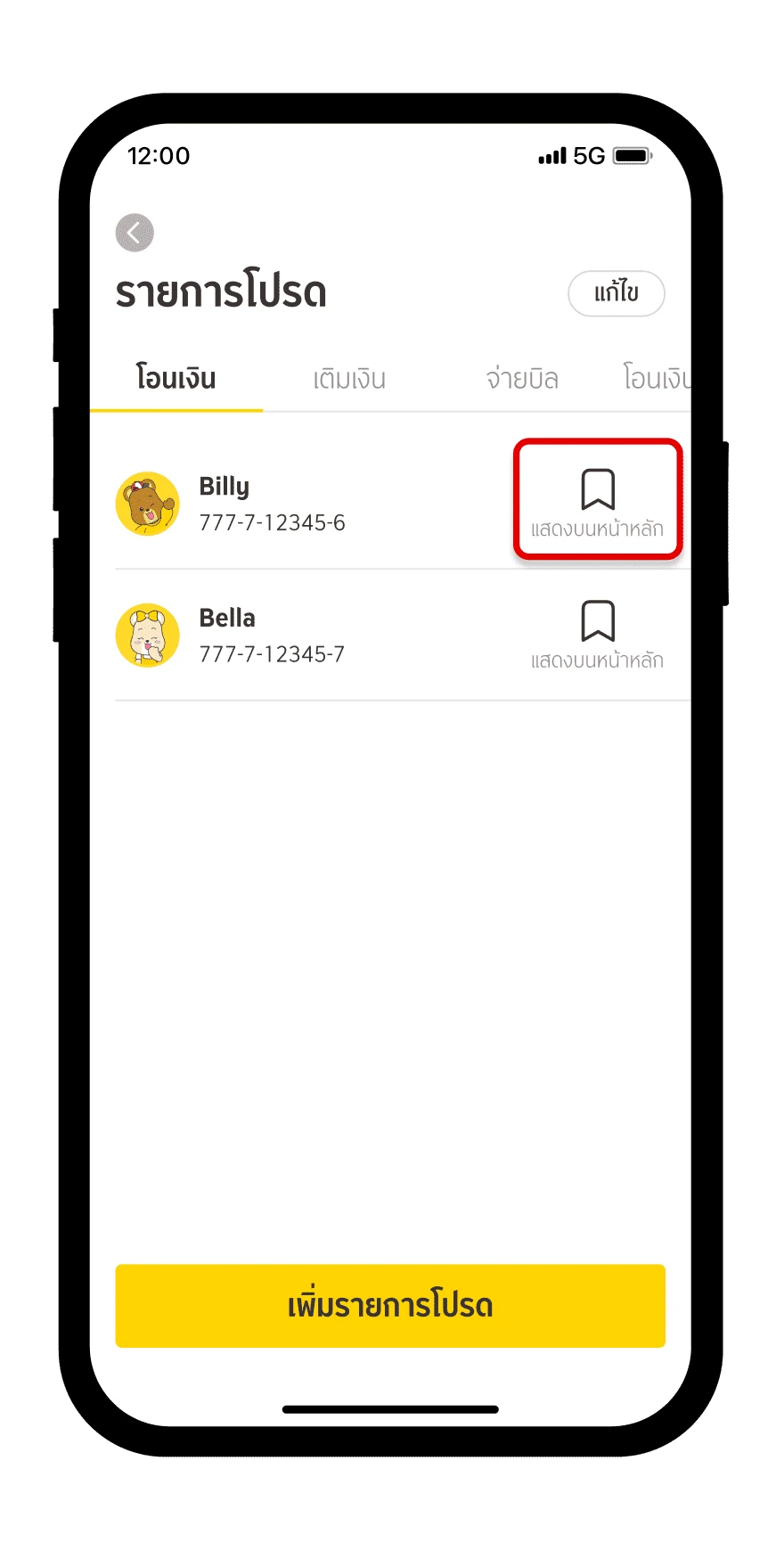Tap the แก้ไข edit button
Viewport: 784px width, 1551px height.
(617, 293)
